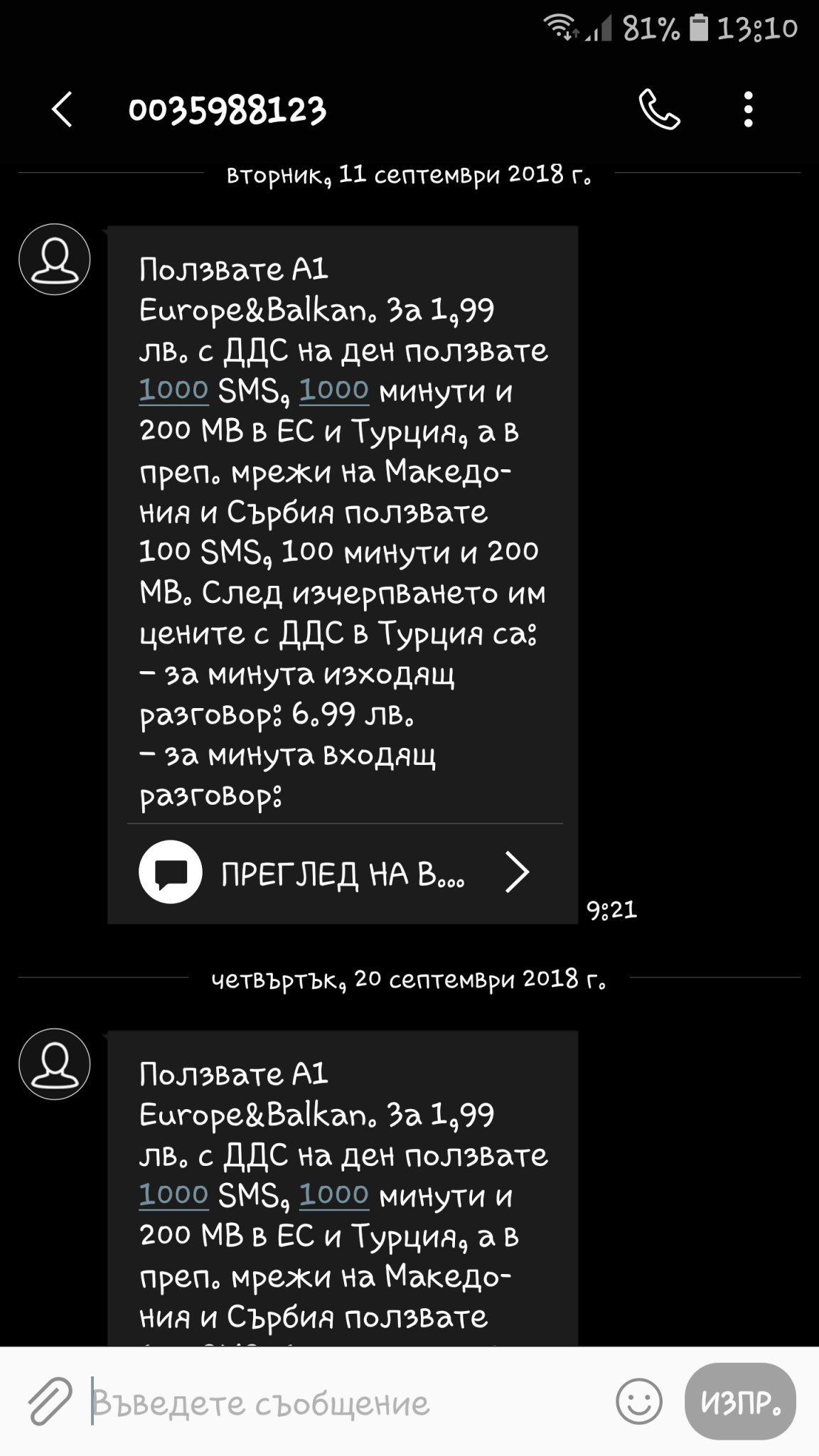Open the emoji smiley picker
The width and height of the screenshot is (819, 1456).
click(638, 1401)
